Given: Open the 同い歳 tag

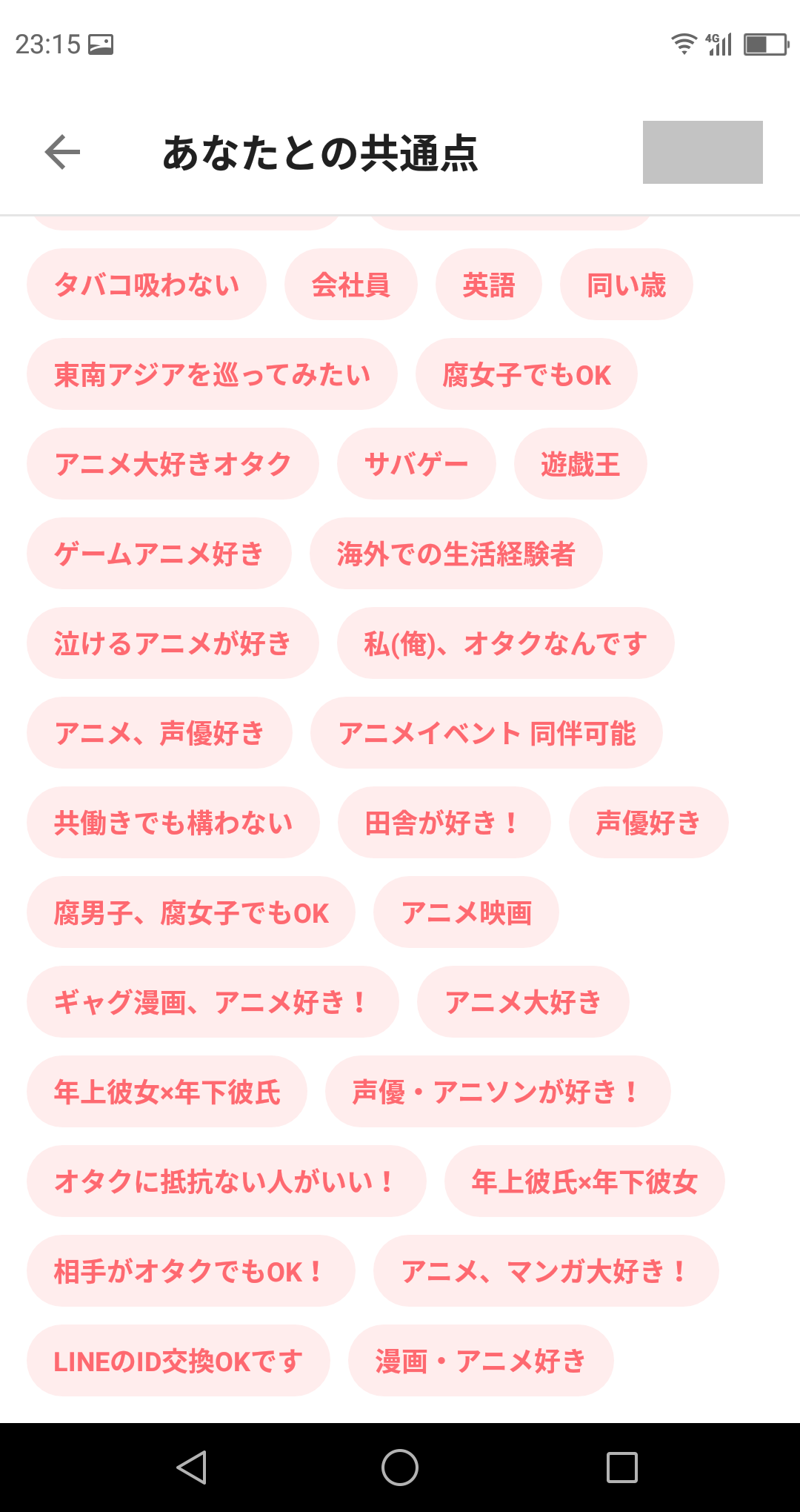Looking at the screenshot, I should point(626,285).
